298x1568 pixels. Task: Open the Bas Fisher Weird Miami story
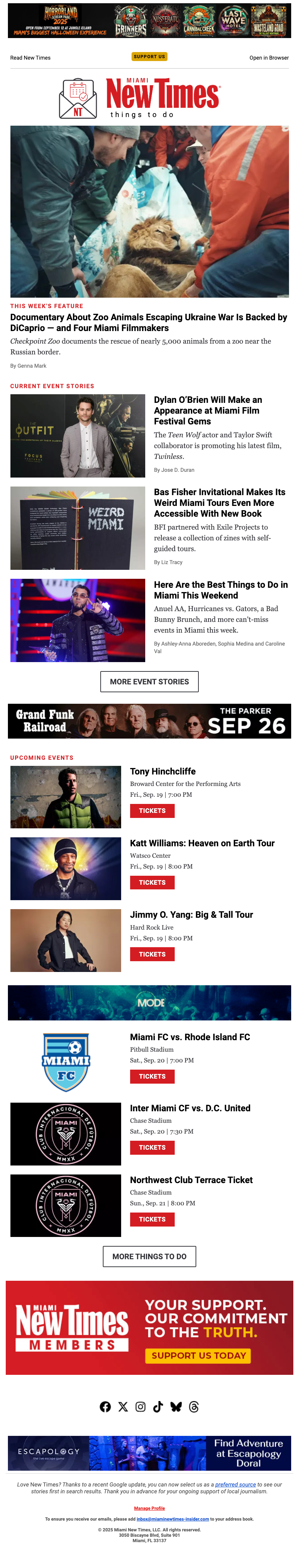[219, 502]
